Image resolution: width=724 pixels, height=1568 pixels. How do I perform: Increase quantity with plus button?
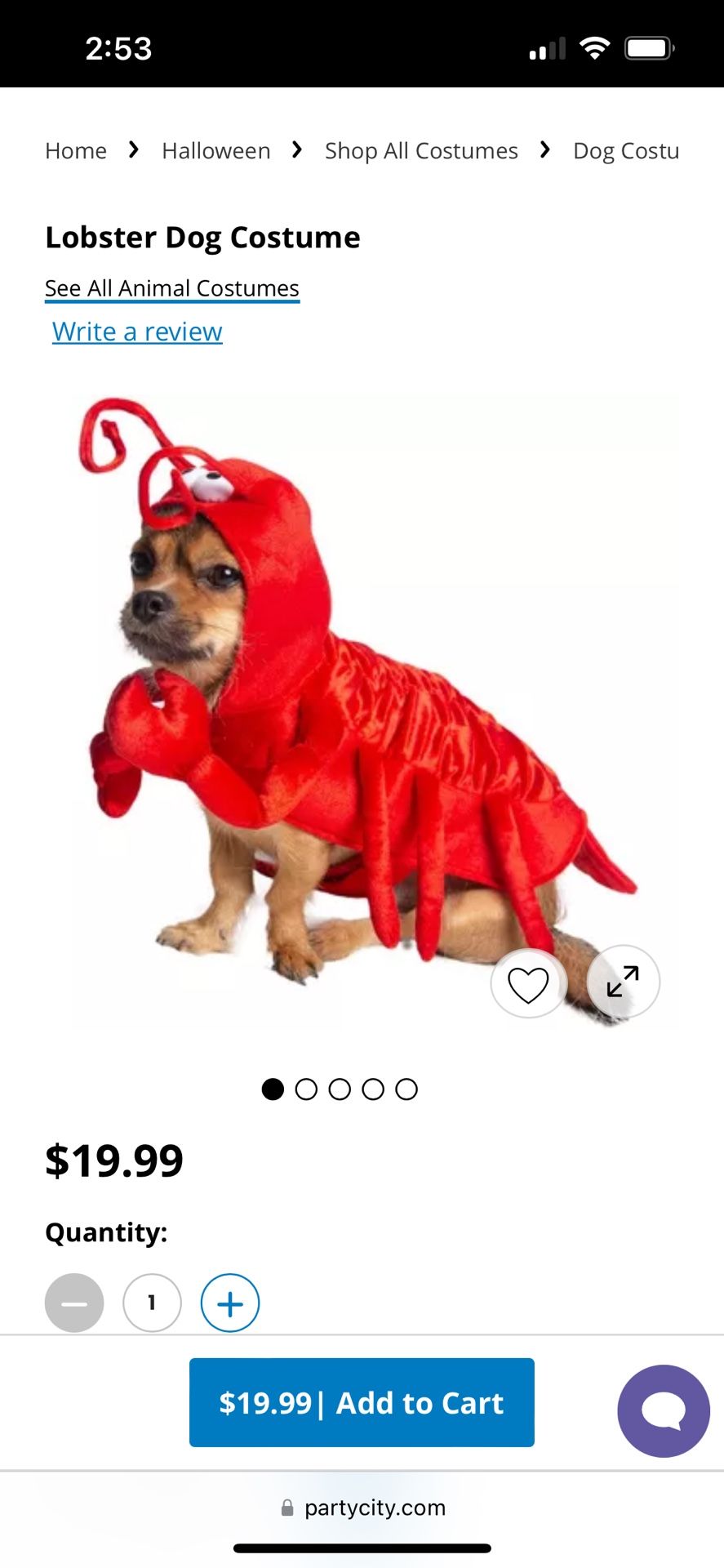[x=230, y=1303]
